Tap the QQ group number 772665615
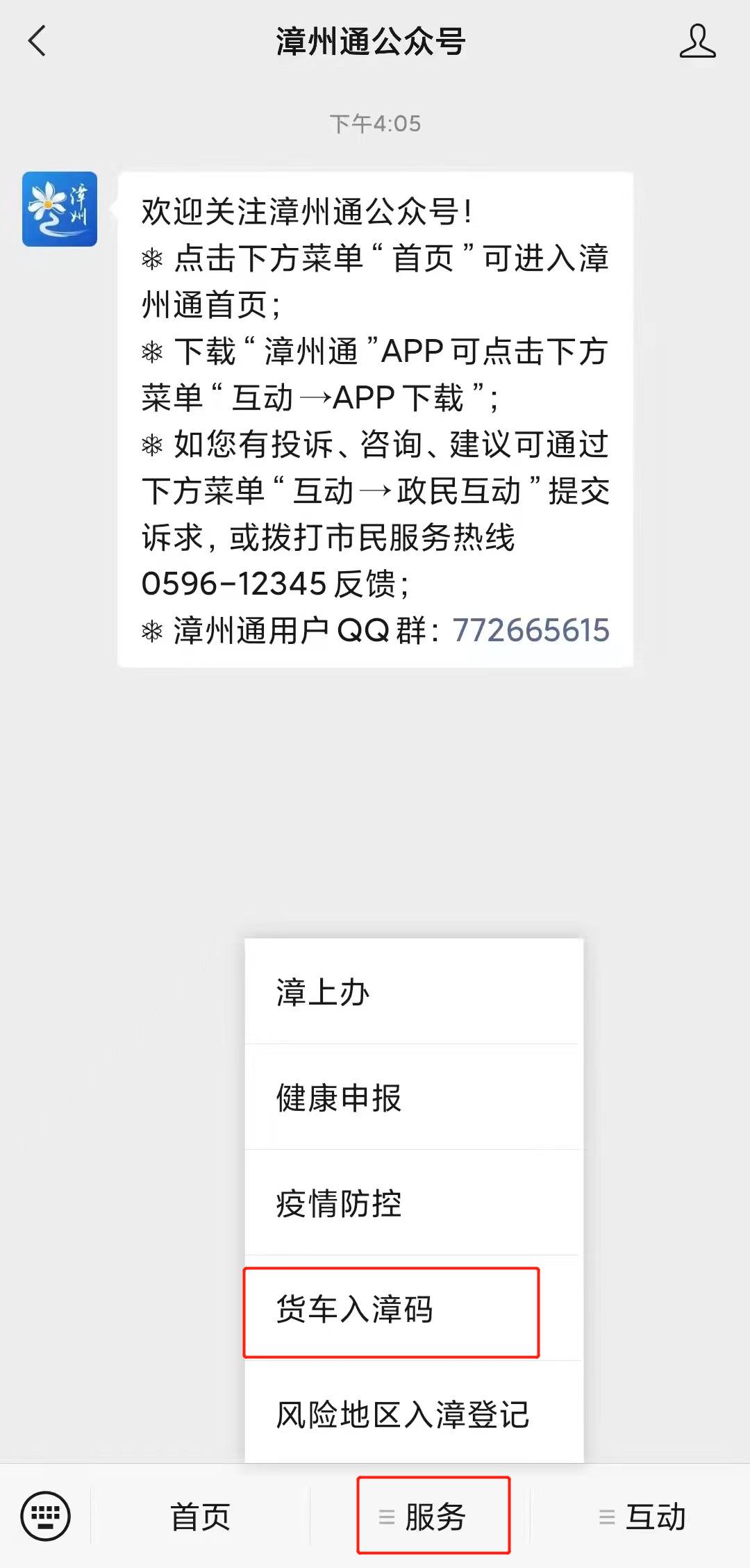 532,630
